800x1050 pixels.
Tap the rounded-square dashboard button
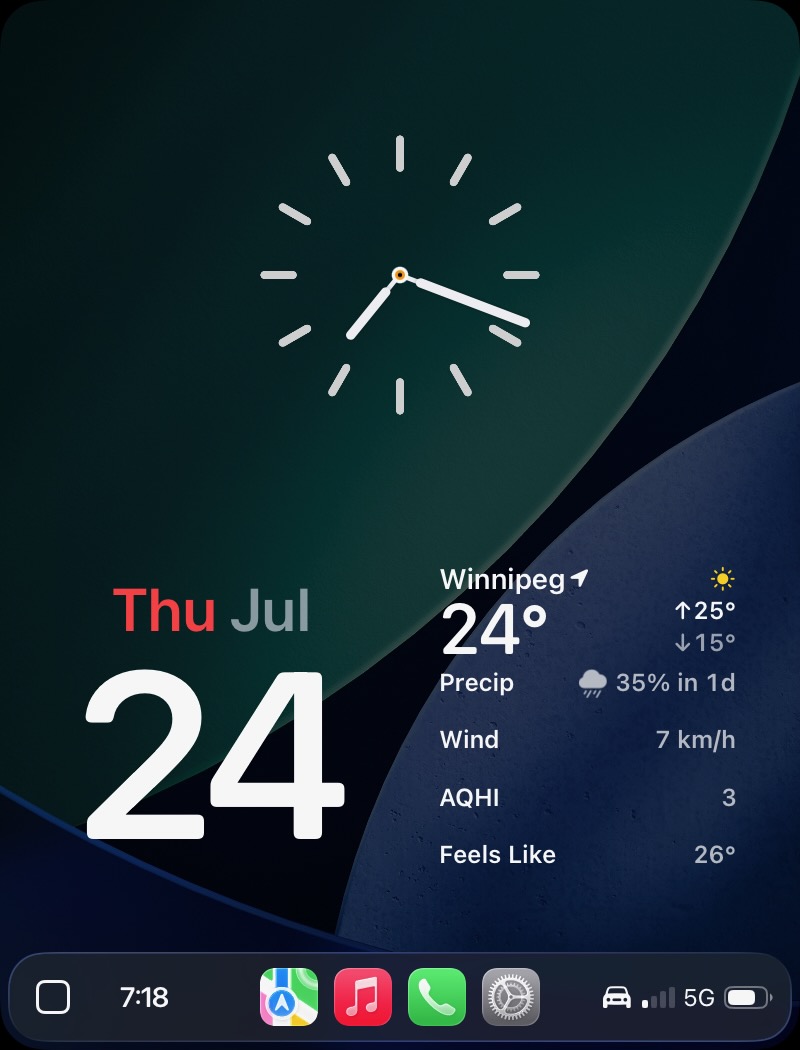click(53, 997)
